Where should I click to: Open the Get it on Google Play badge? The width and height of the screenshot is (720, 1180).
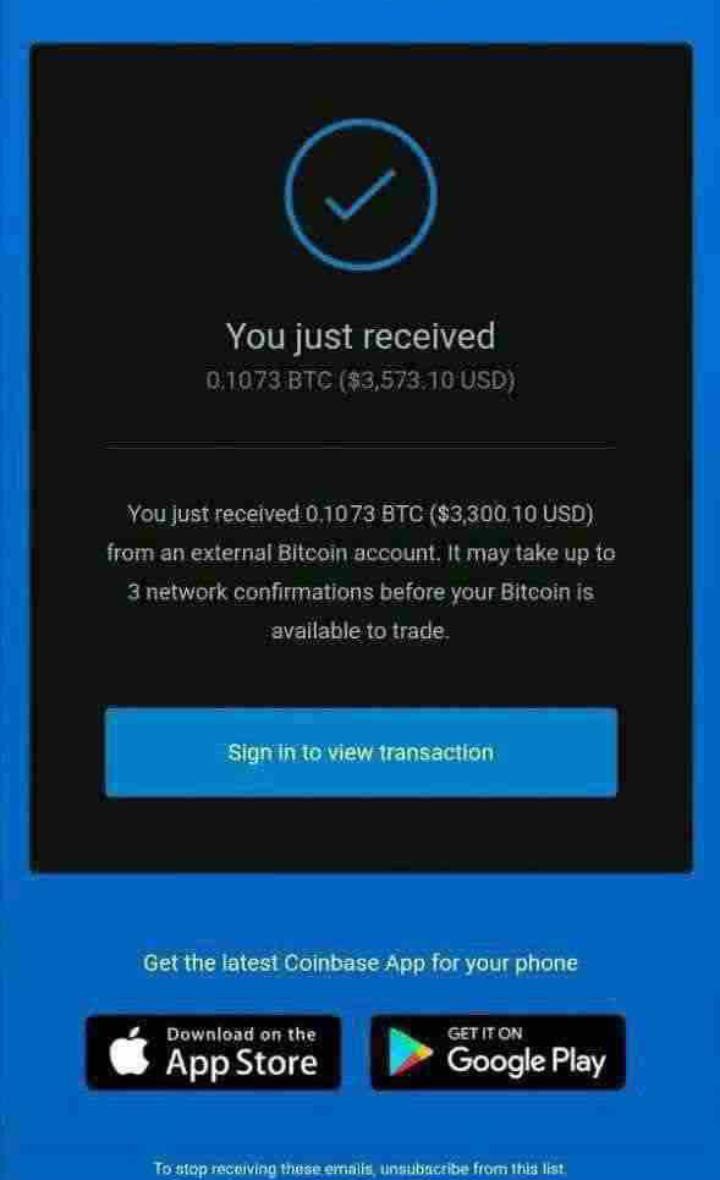pos(498,1052)
